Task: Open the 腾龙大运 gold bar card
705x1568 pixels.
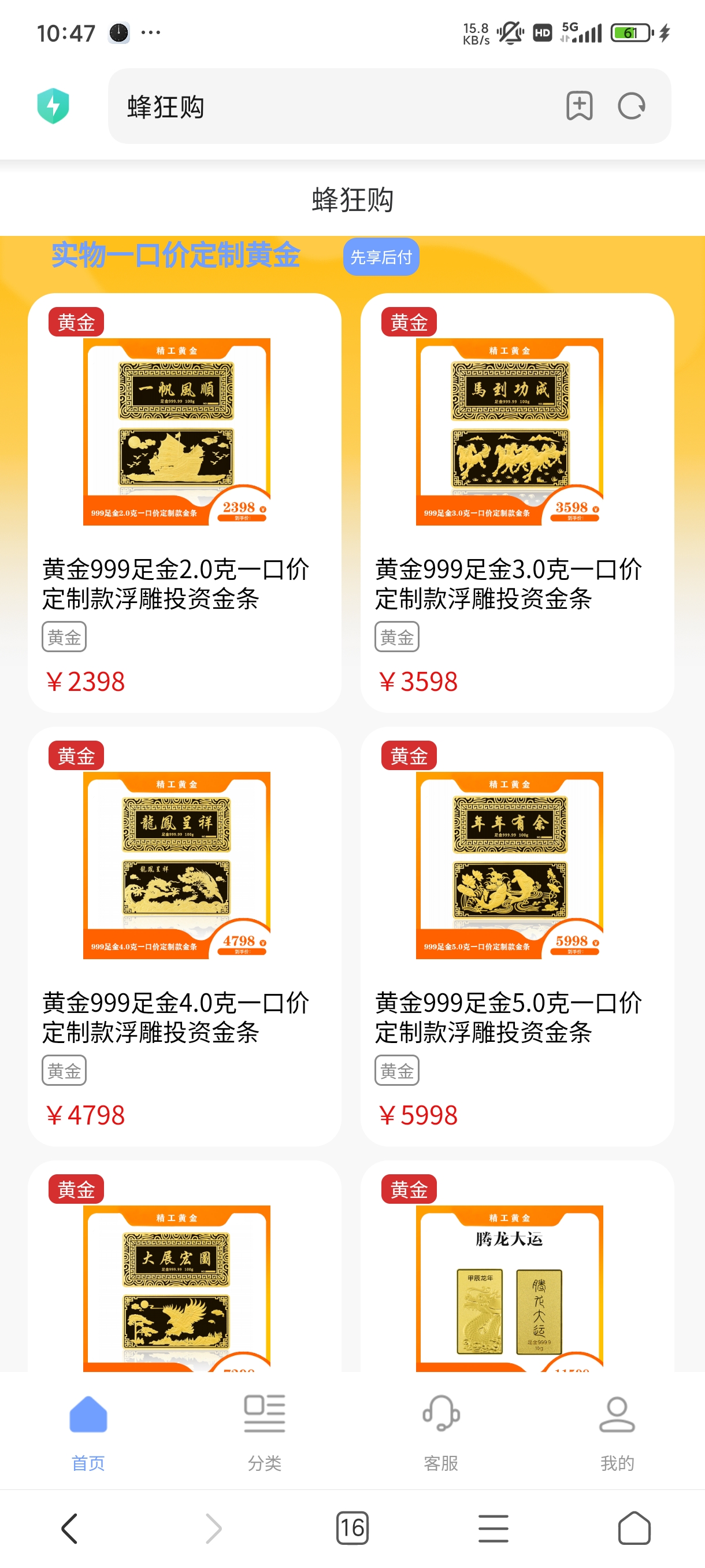Action: click(x=517, y=1266)
